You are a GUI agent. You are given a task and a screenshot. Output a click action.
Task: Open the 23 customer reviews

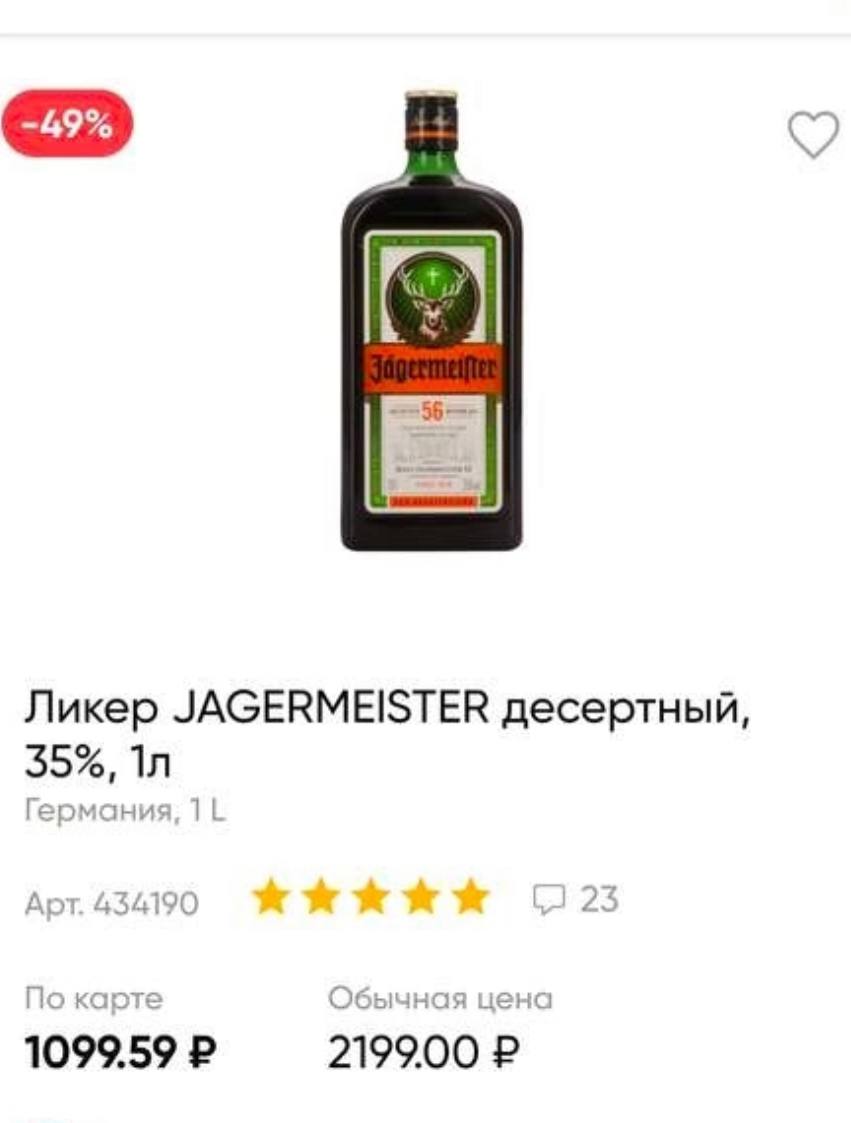(x=576, y=899)
